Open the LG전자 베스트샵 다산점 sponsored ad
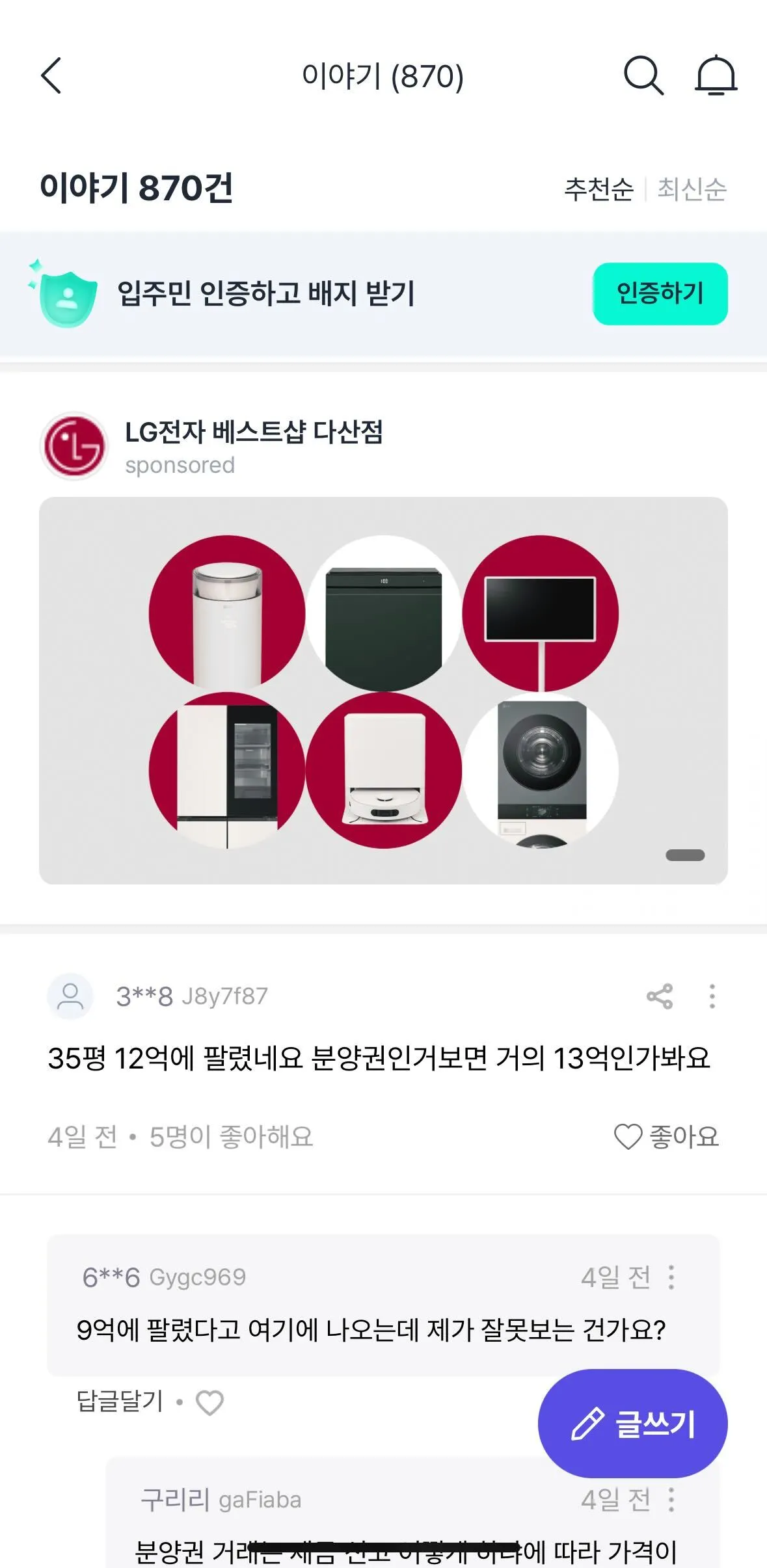 [x=383, y=689]
